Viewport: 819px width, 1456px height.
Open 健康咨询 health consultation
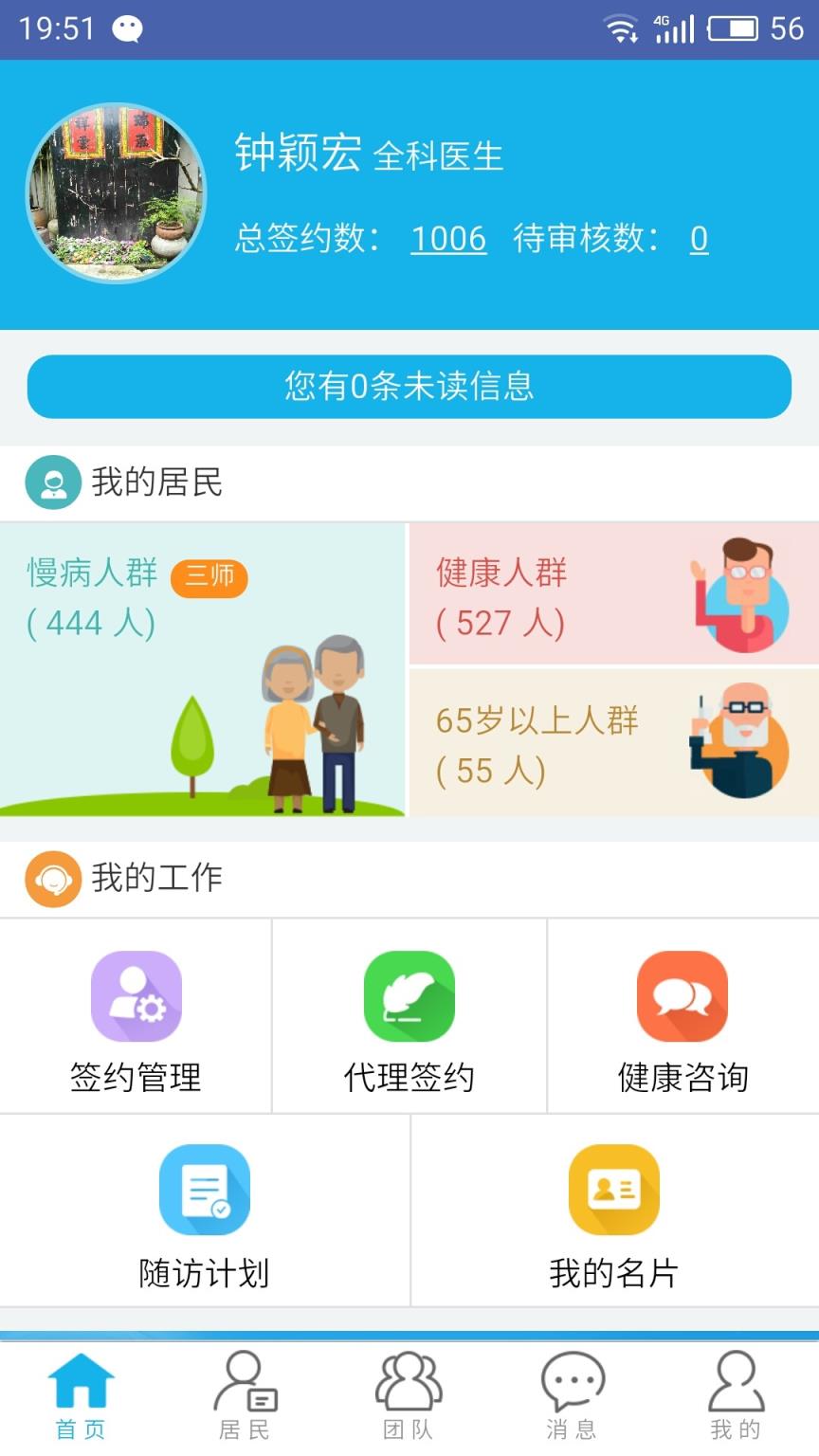682,996
